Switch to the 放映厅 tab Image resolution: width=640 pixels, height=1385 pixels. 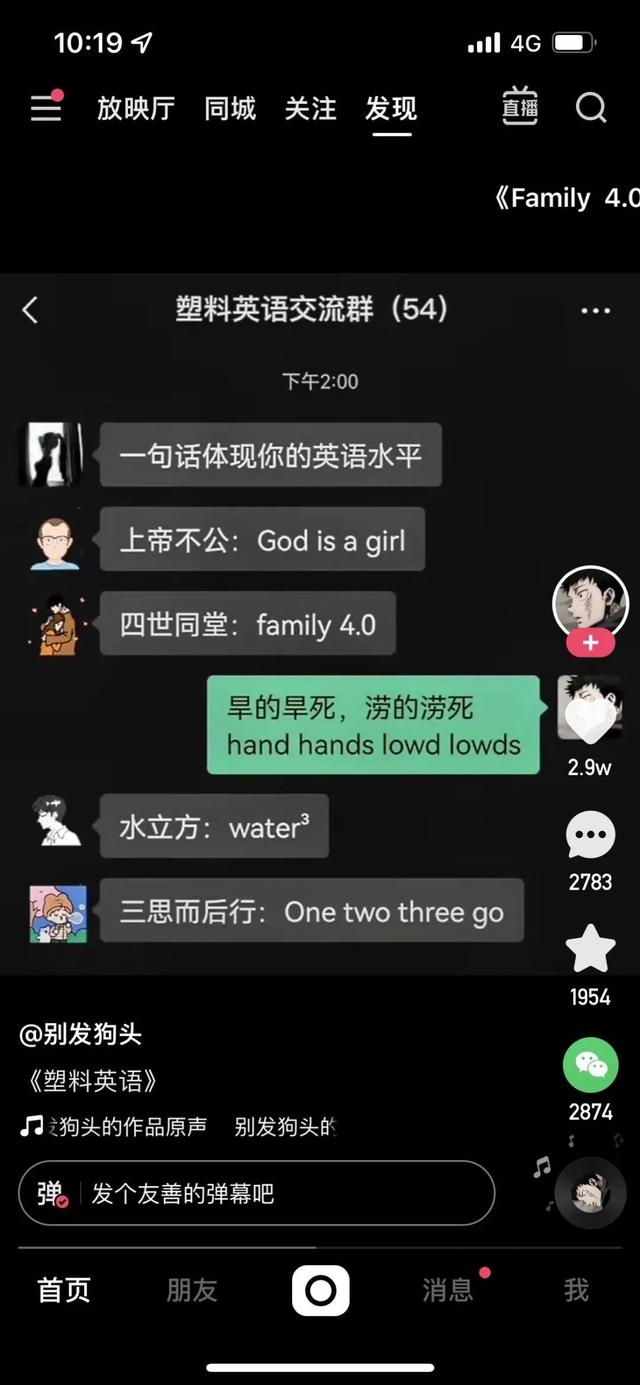pyautogui.click(x=135, y=108)
